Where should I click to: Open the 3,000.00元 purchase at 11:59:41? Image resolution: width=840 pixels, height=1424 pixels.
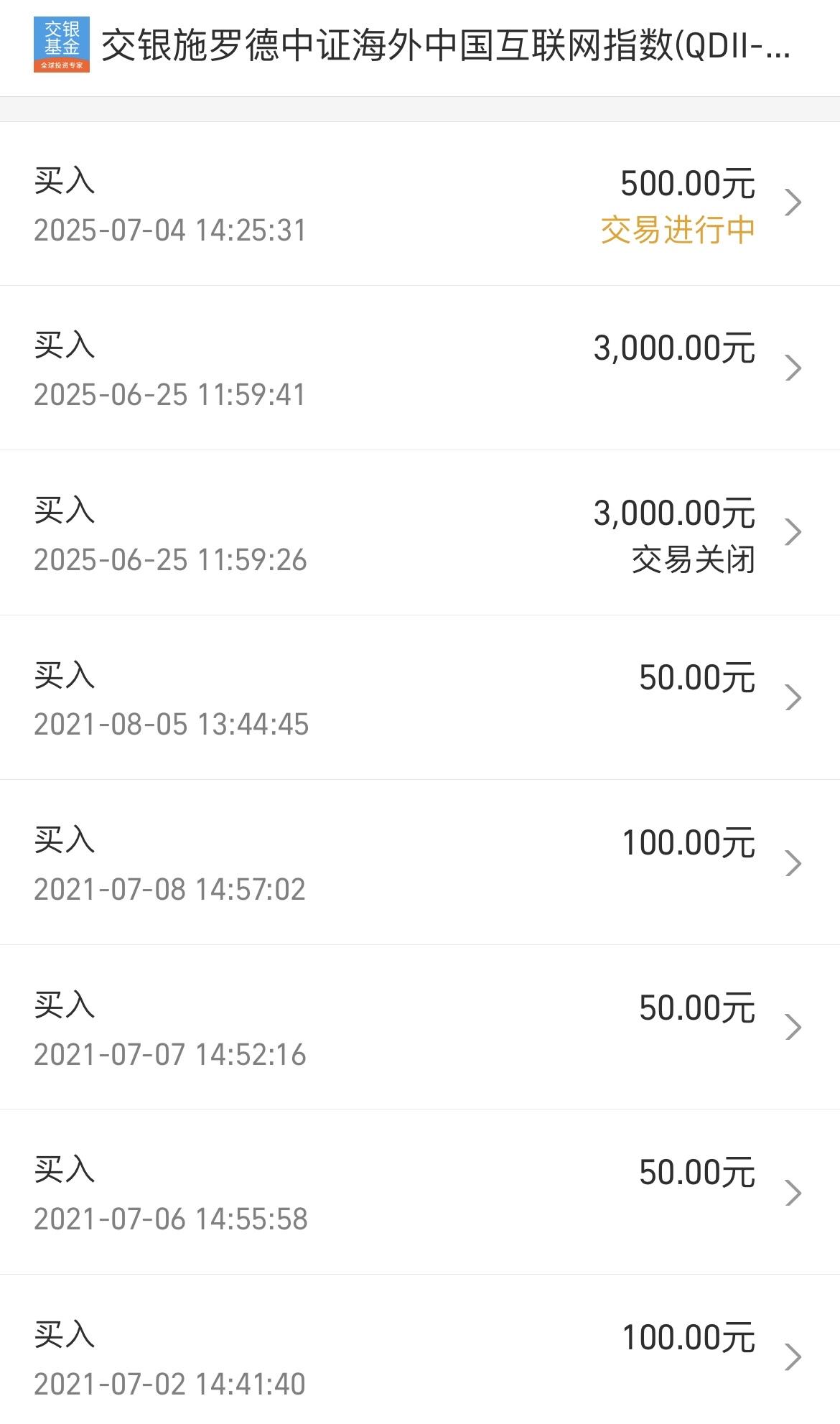(420, 368)
